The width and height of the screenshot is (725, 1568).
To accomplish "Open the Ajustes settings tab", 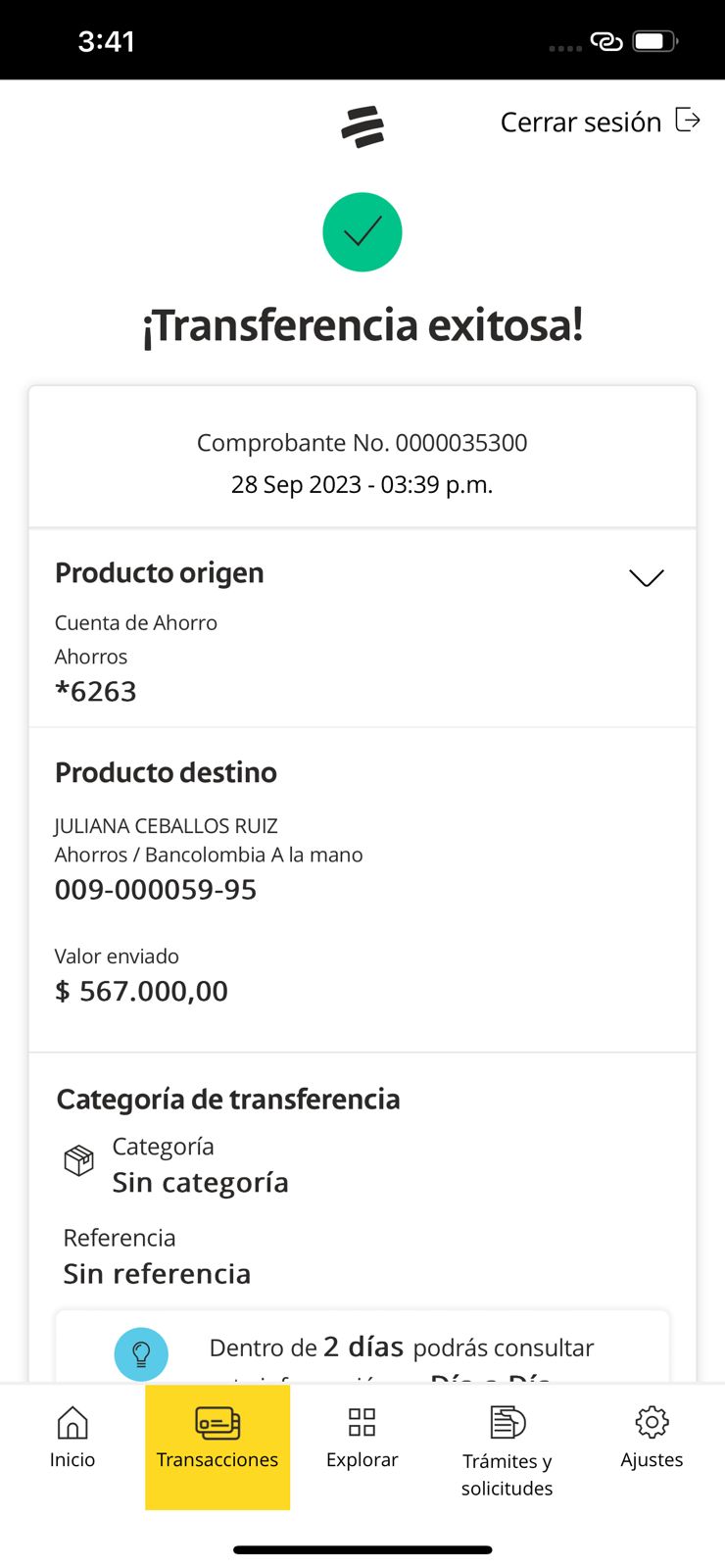I will click(652, 1438).
